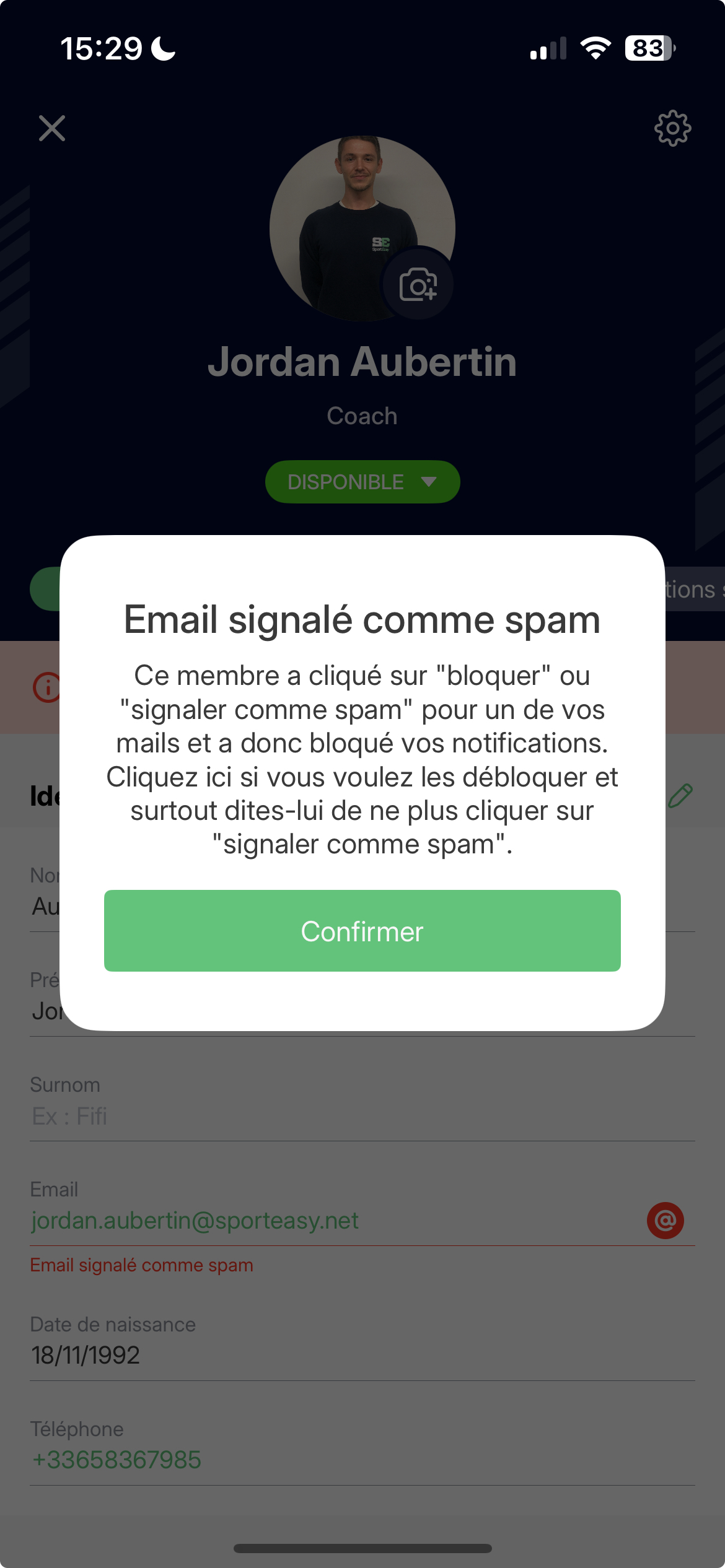The height and width of the screenshot is (1568, 725).
Task: Open email jordan.aubertin@sporteasy.net
Action: click(x=195, y=1221)
